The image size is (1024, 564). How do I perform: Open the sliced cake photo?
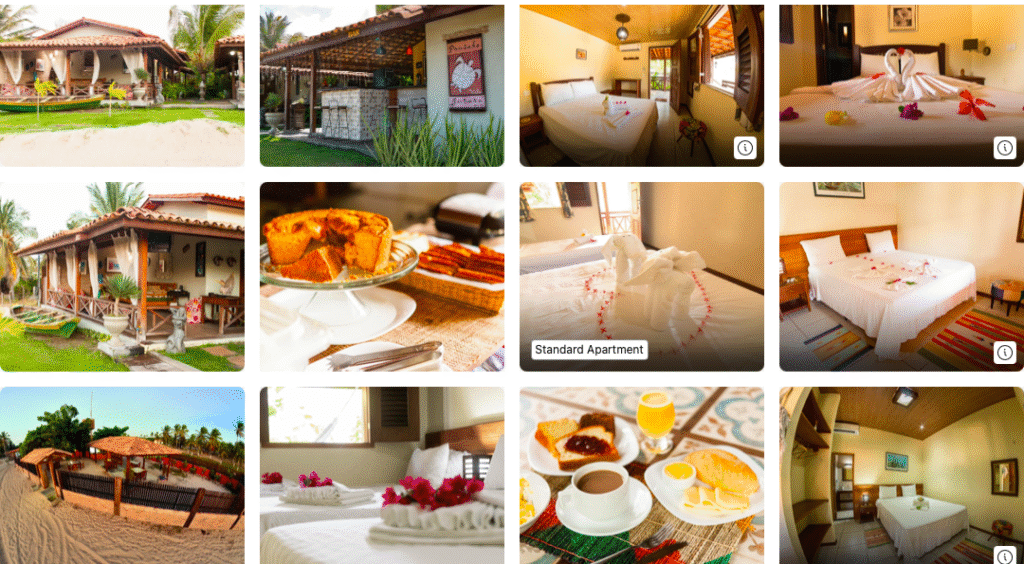(x=382, y=276)
